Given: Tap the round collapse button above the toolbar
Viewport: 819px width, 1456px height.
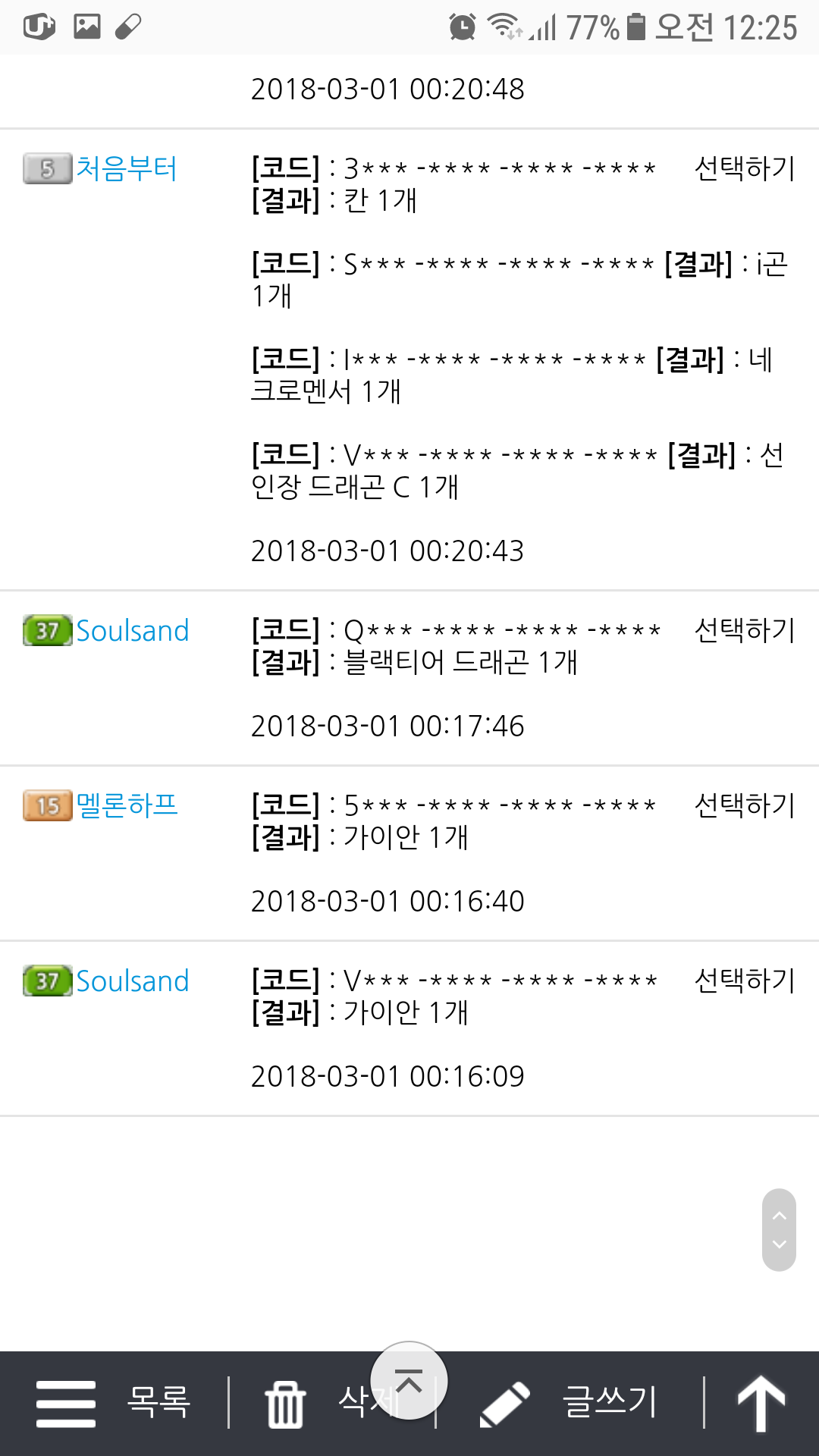Looking at the screenshot, I should pos(409,1381).
